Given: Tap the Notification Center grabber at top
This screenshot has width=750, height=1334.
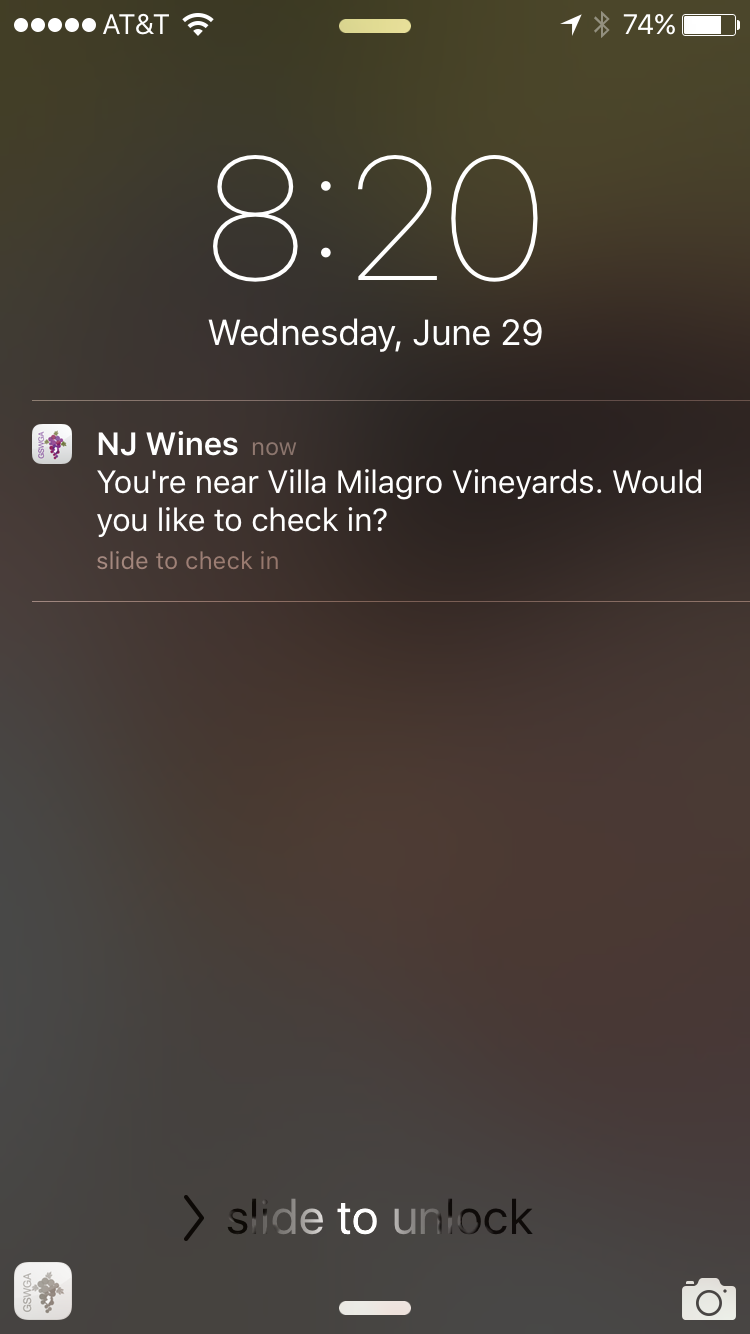Looking at the screenshot, I should pos(375,27).
